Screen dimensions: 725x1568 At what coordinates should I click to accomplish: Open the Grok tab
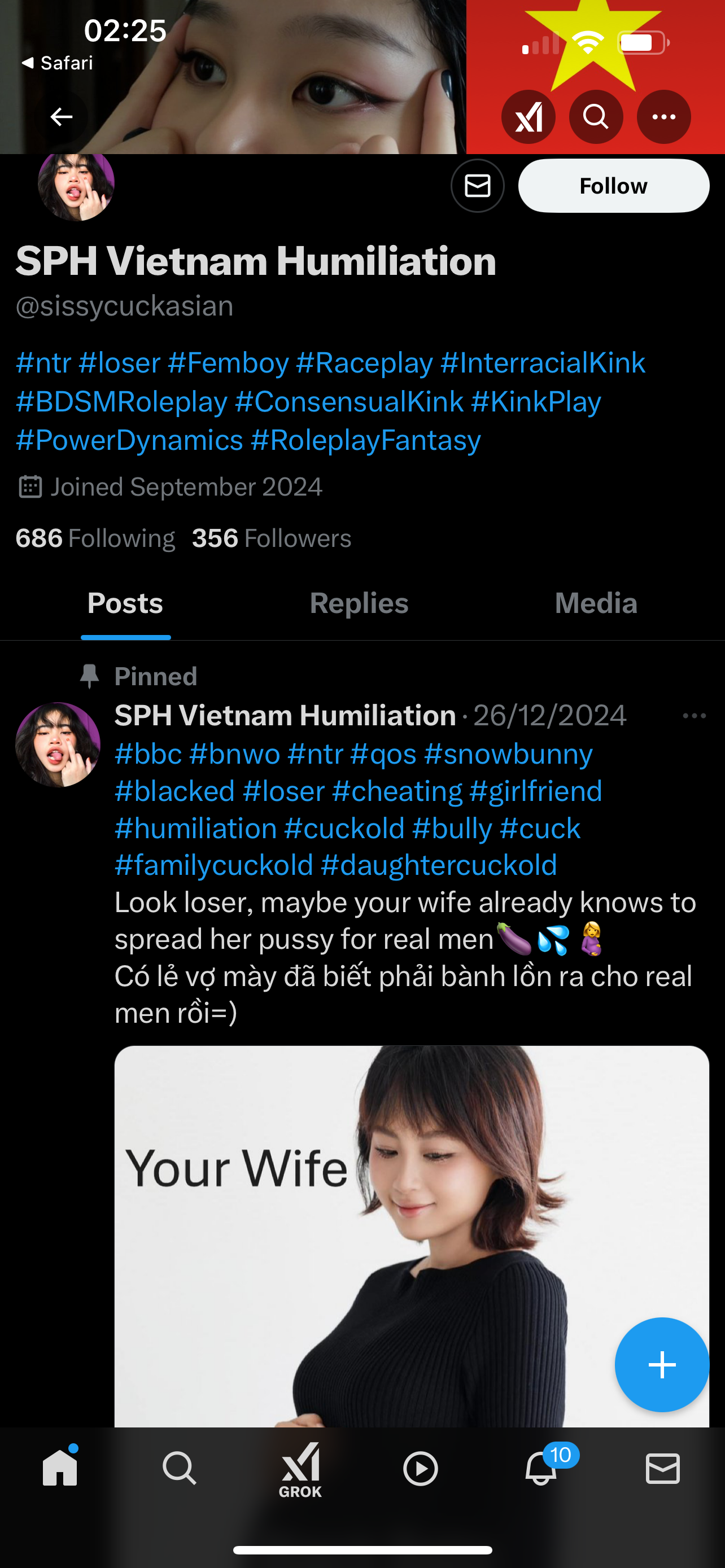pyautogui.click(x=300, y=1469)
